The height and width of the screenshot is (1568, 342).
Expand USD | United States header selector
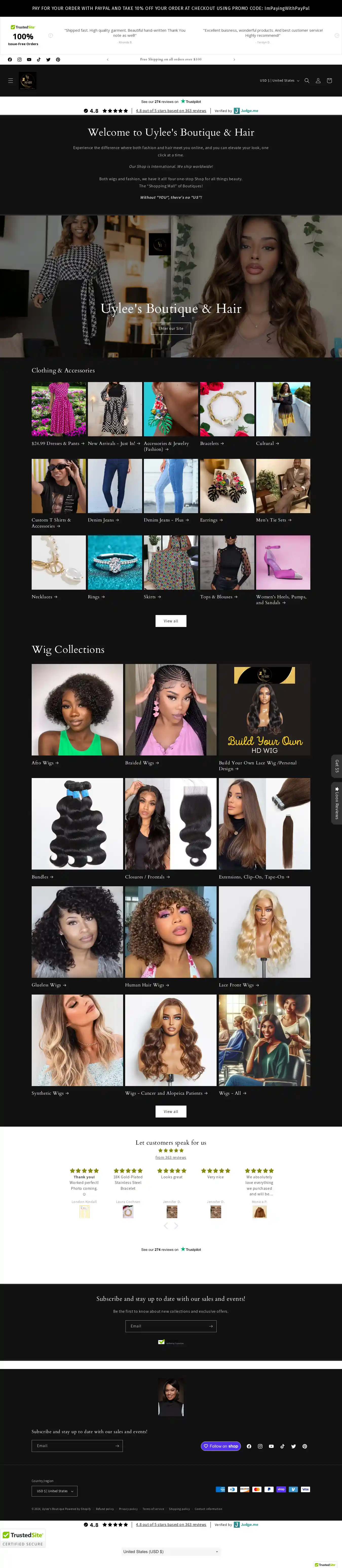point(279,80)
